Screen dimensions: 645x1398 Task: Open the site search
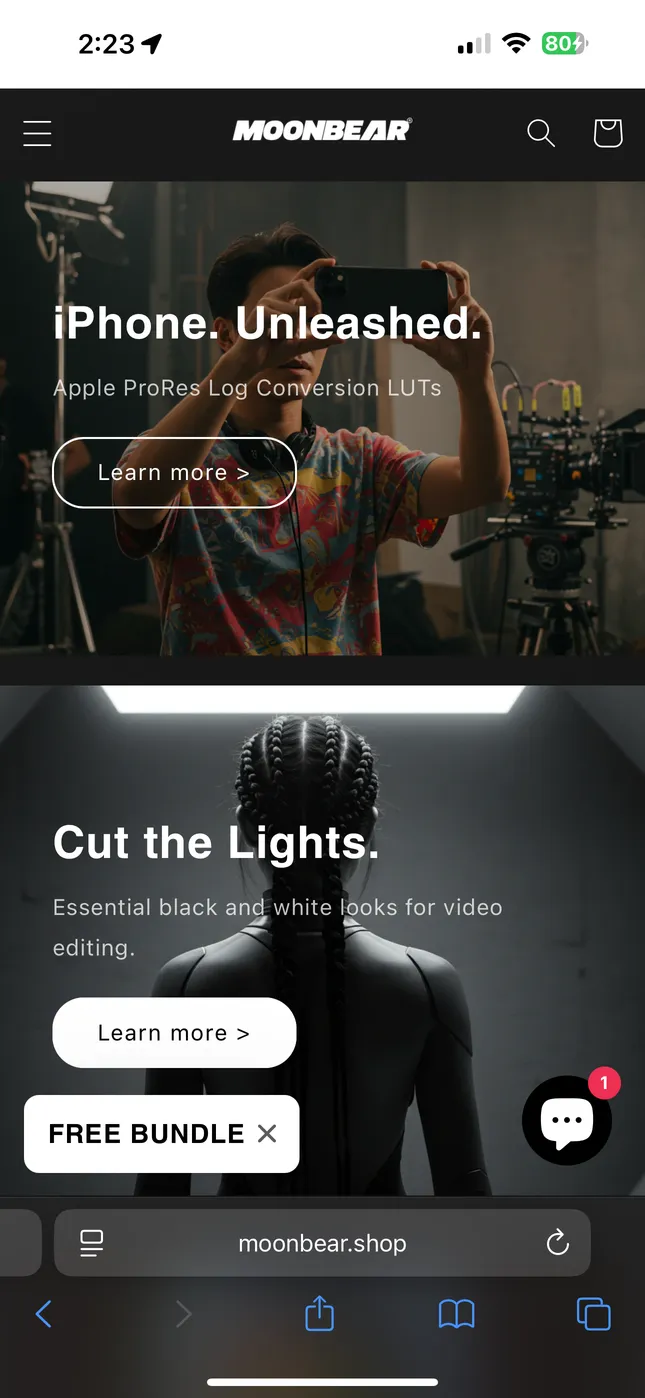541,133
